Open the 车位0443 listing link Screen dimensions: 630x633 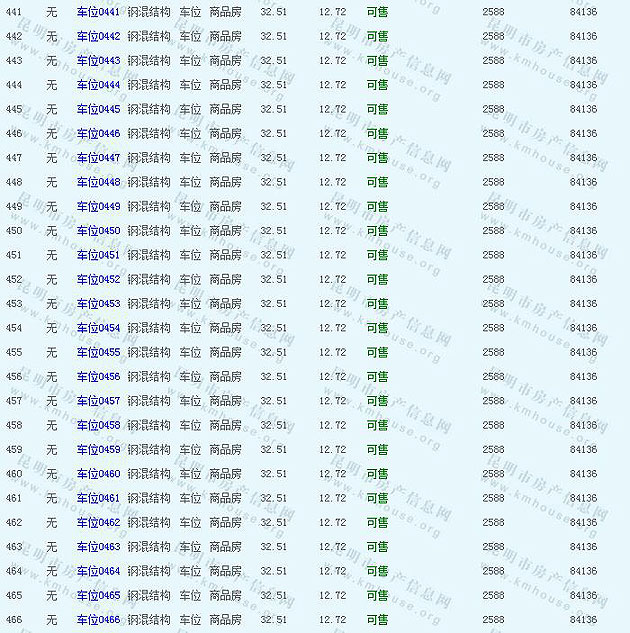(98, 61)
